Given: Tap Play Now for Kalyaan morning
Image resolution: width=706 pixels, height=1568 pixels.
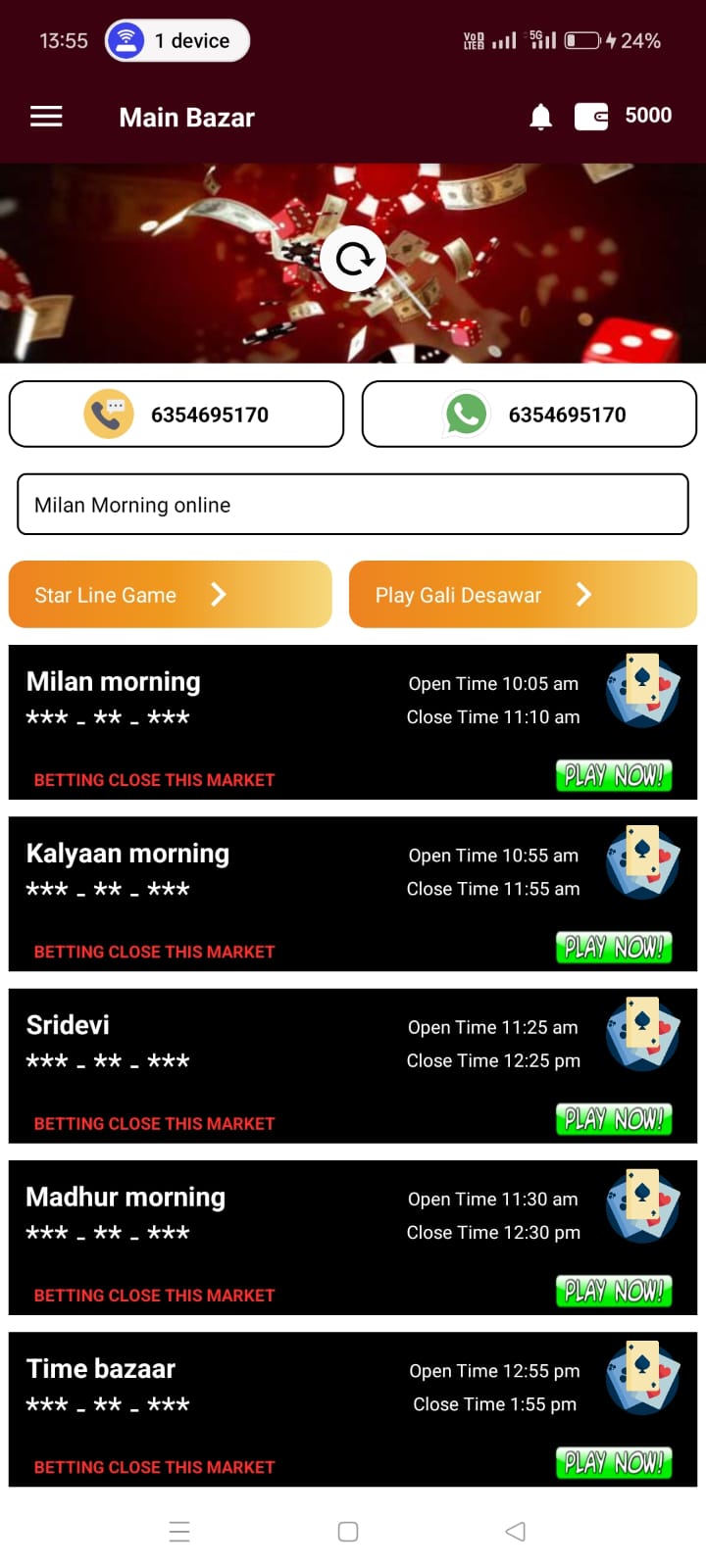Looking at the screenshot, I should click(x=614, y=947).
